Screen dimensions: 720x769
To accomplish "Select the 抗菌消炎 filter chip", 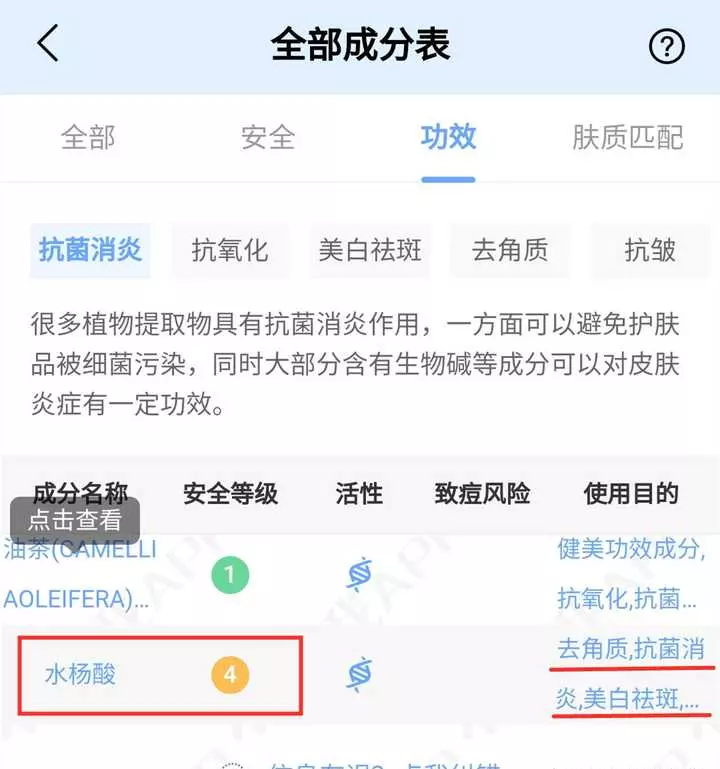I will click(90, 250).
